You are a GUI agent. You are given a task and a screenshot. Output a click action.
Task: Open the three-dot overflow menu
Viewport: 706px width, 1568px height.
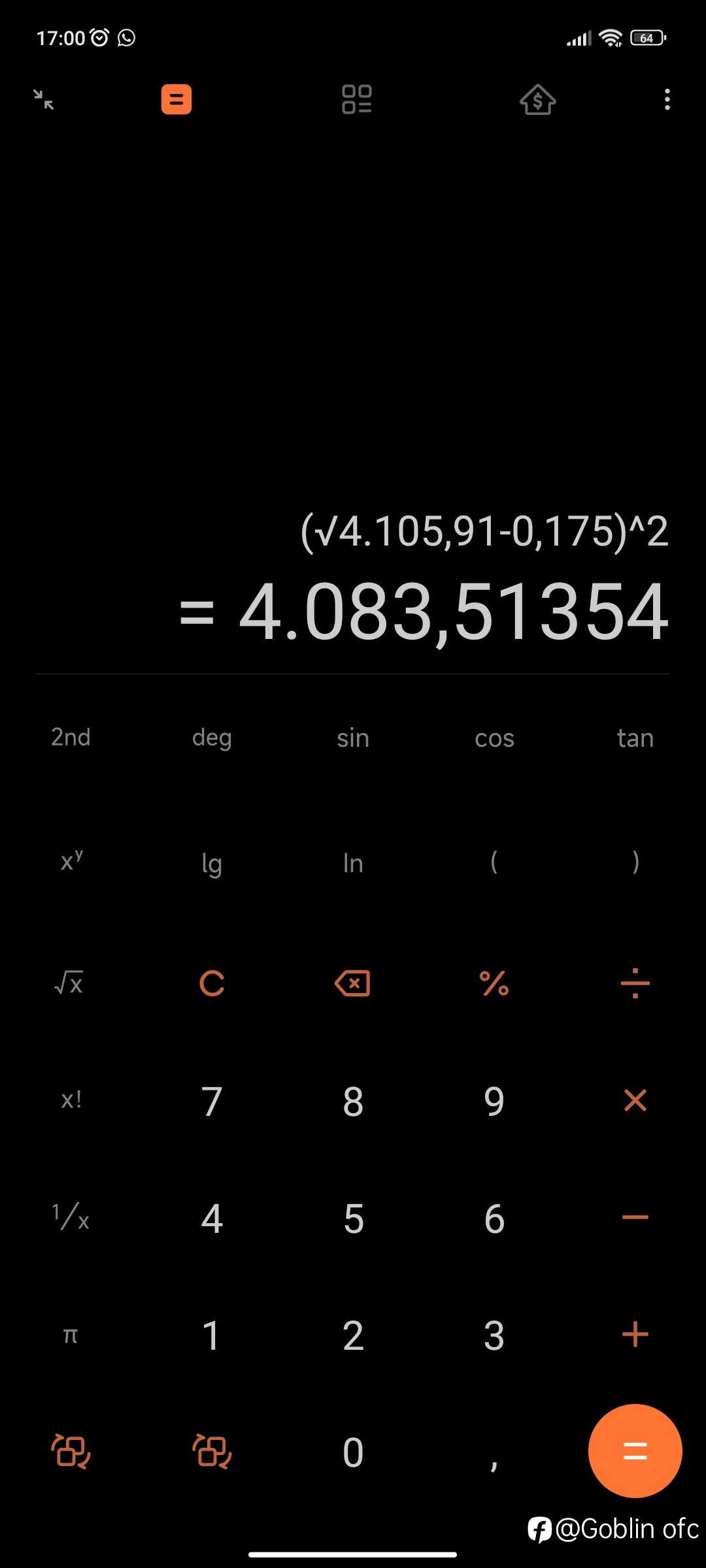click(667, 99)
